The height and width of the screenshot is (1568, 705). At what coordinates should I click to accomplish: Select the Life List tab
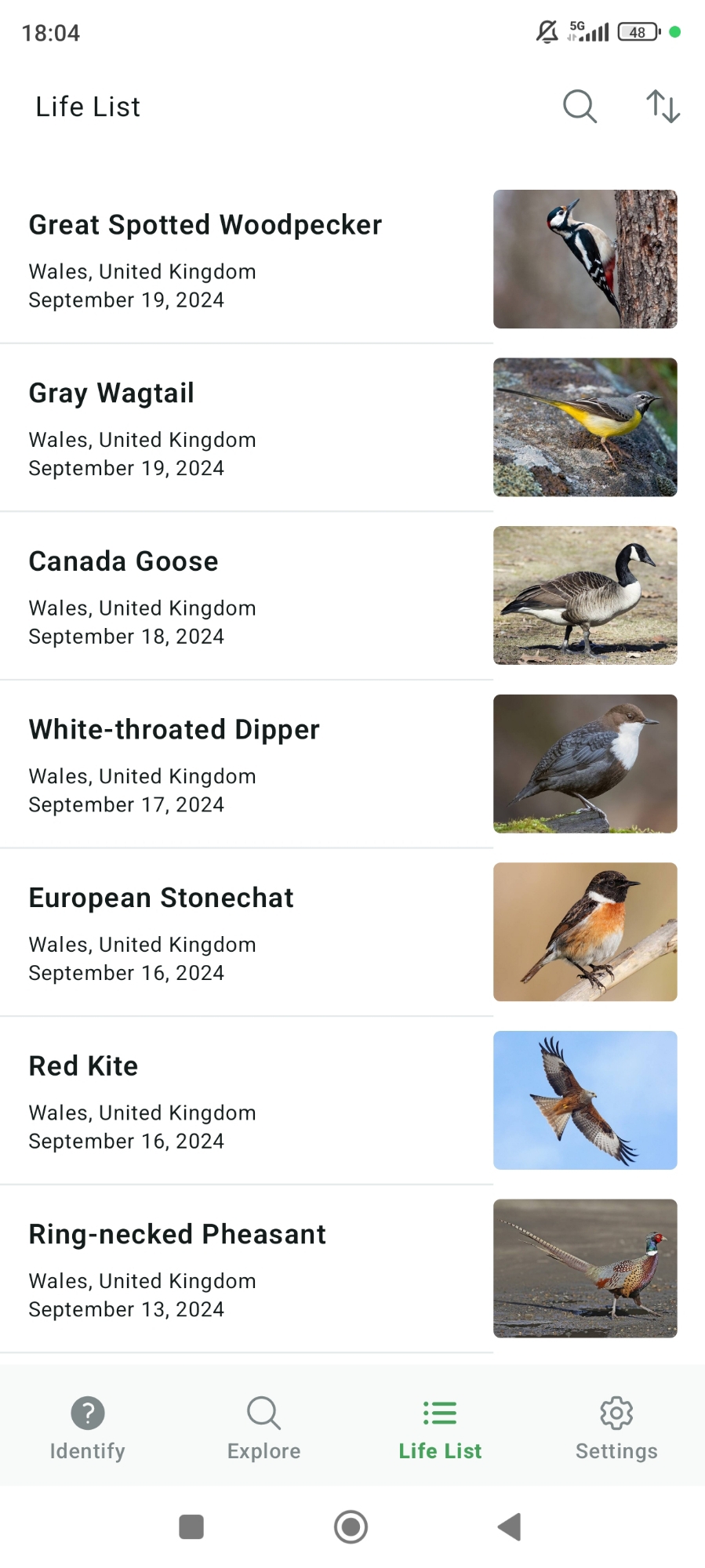(440, 1427)
